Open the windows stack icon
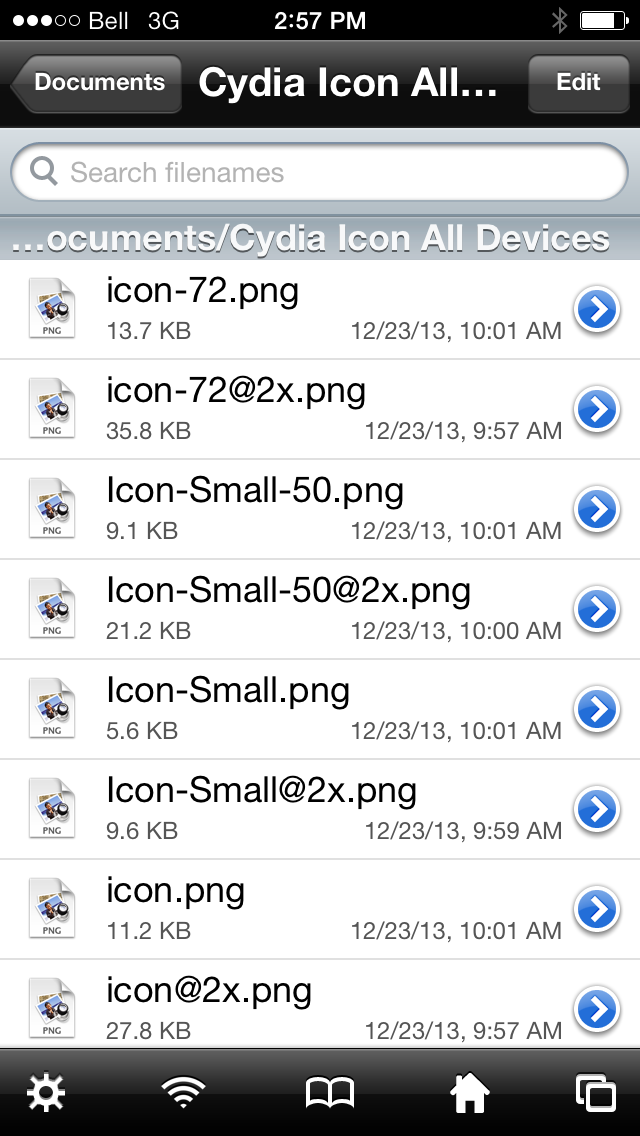640x1136 pixels. [x=596, y=1093]
